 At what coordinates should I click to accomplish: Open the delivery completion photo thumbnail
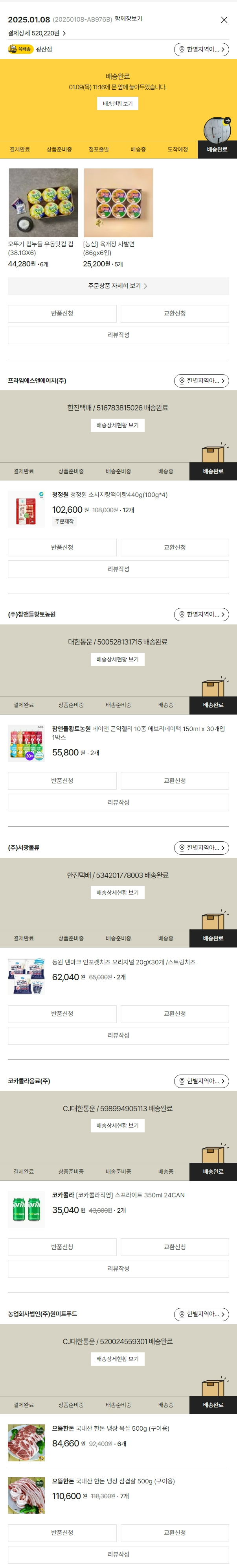point(217,130)
